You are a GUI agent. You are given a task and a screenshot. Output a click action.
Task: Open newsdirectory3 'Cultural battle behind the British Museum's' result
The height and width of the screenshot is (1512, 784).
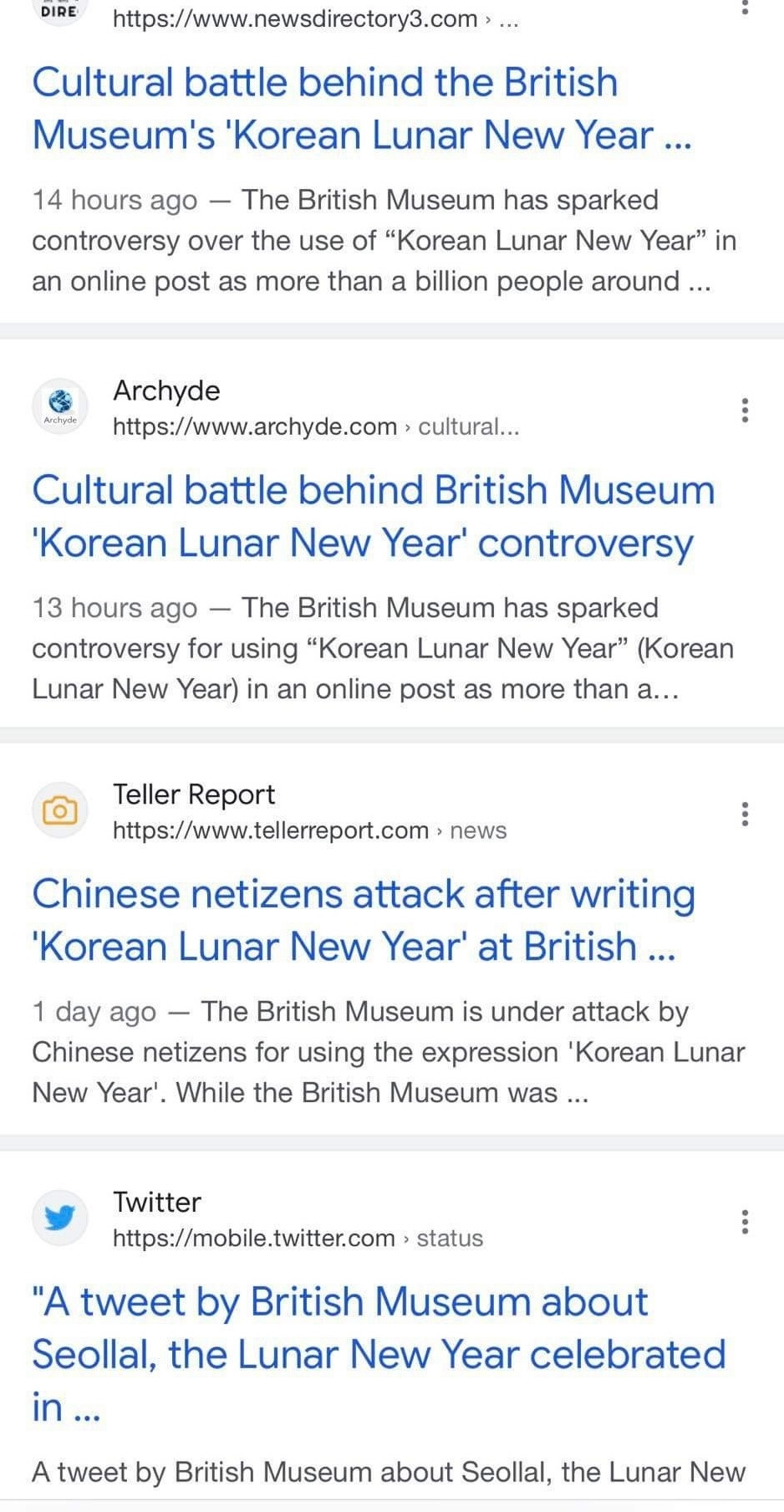(362, 109)
